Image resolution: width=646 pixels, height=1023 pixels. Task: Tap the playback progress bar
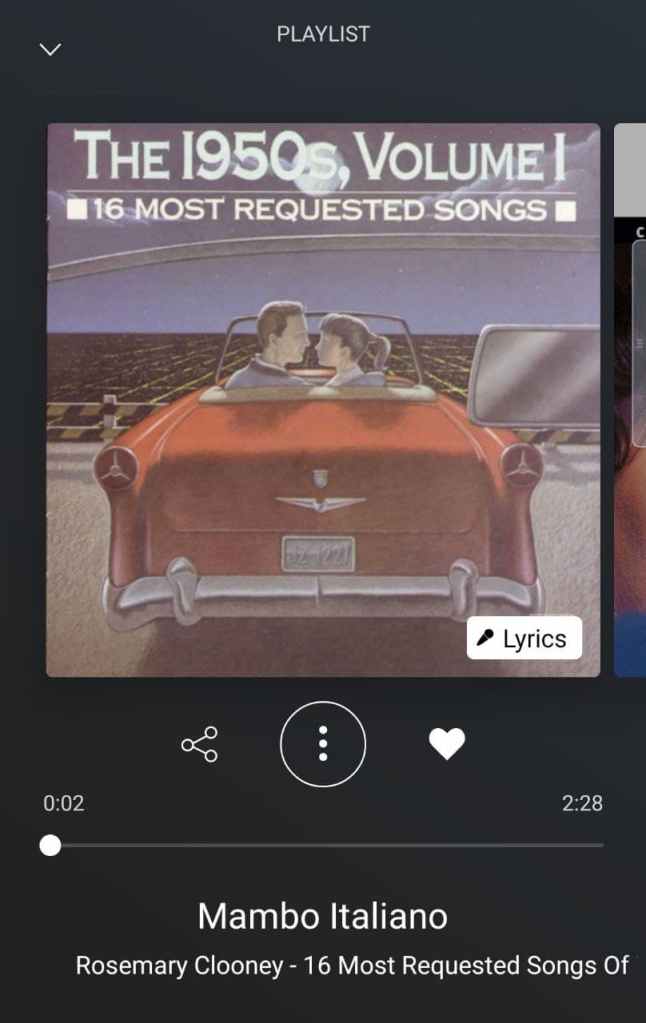click(x=326, y=846)
